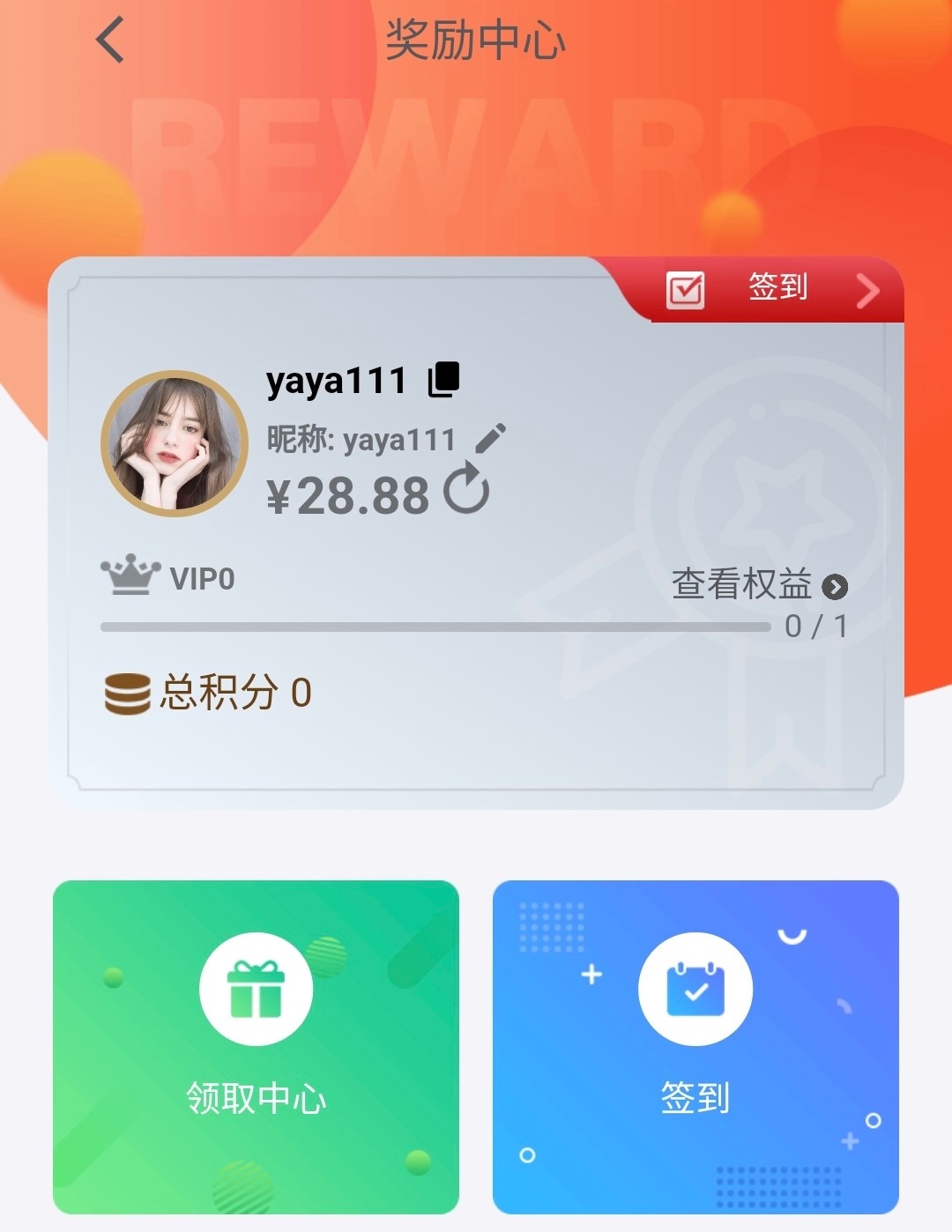Viewport: 952px width, 1232px height.
Task: Open 查看权益 to view VIP benefits
Action: click(x=759, y=584)
